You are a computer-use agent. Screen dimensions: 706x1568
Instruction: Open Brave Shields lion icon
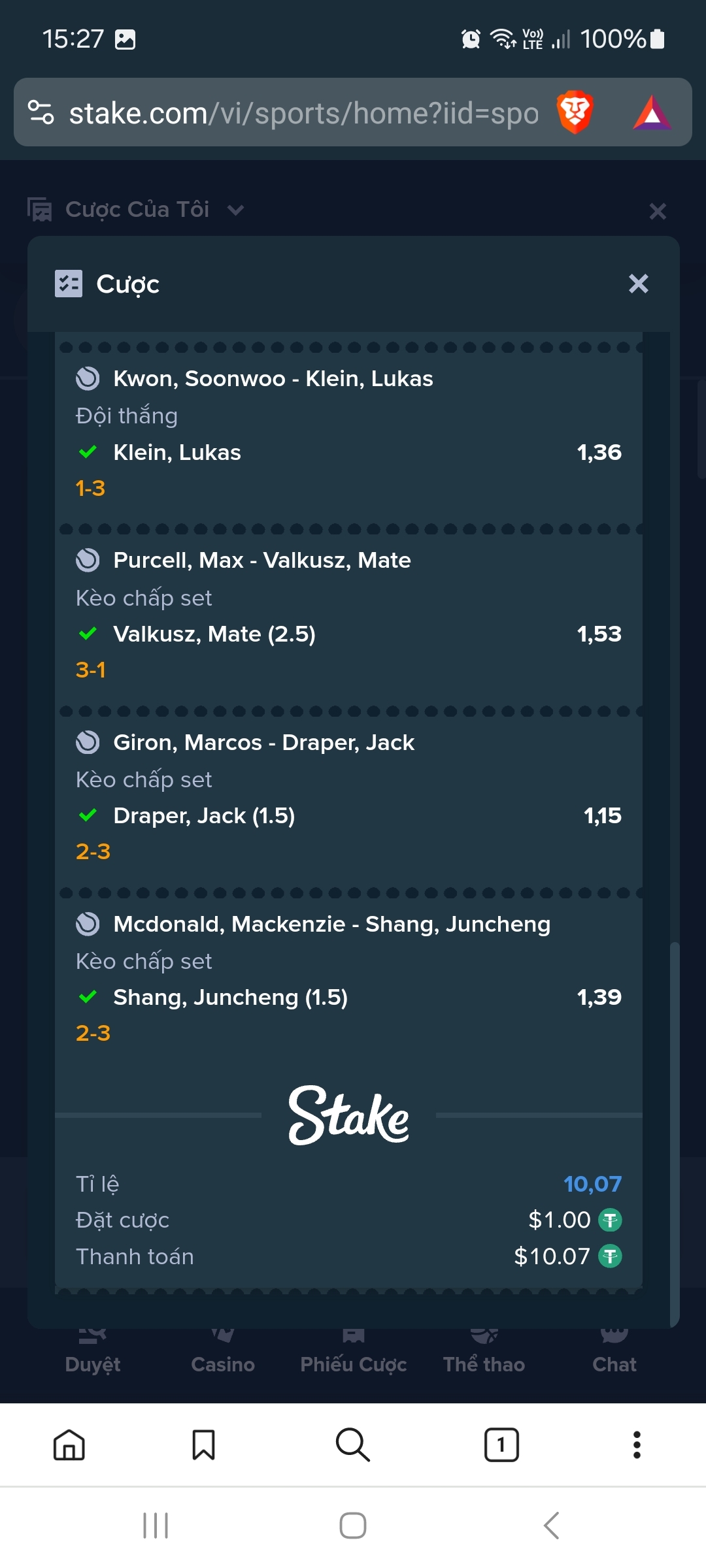[575, 112]
